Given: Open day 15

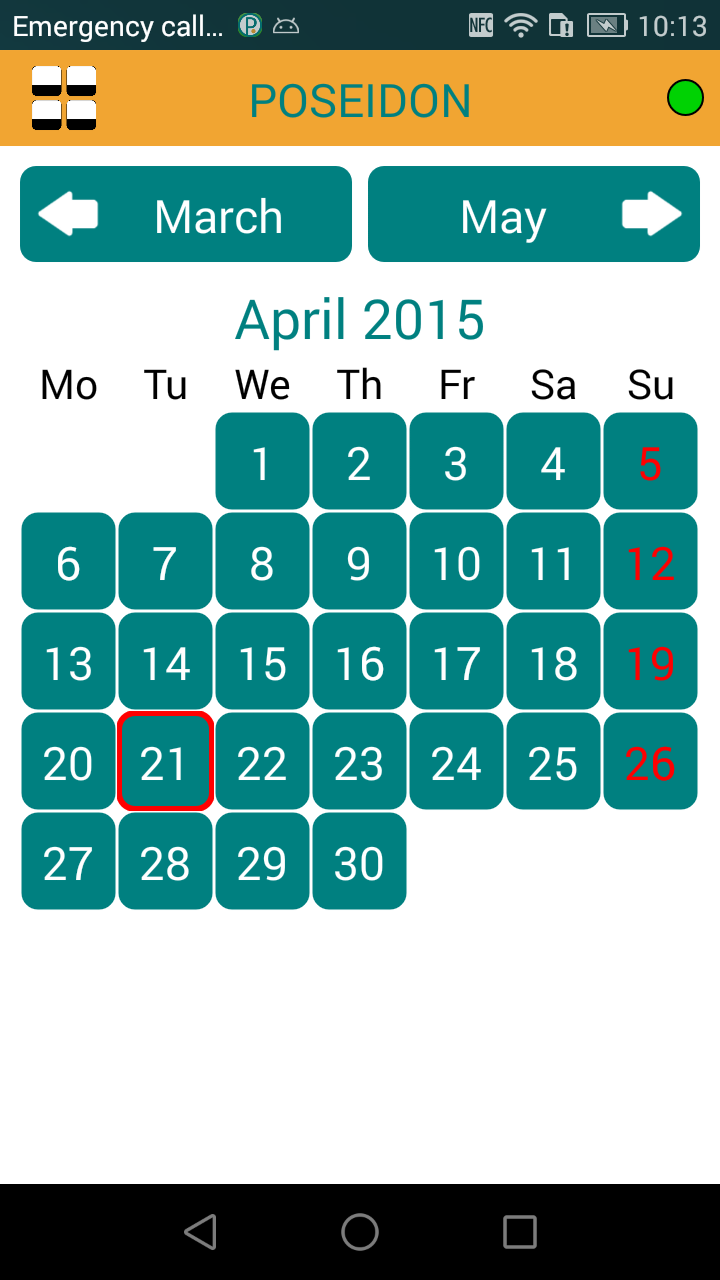Looking at the screenshot, I should pos(262,661).
